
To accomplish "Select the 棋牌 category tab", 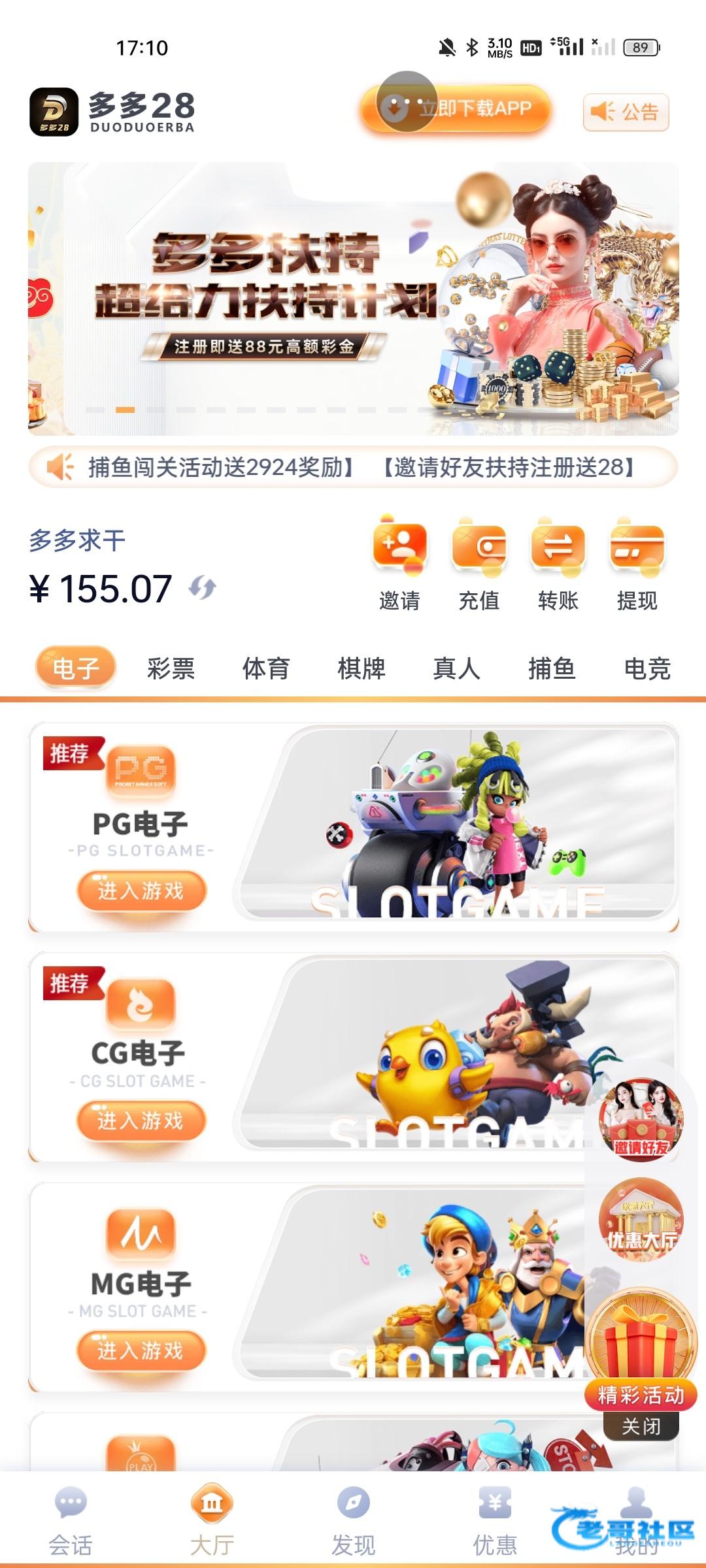I will pos(361,668).
